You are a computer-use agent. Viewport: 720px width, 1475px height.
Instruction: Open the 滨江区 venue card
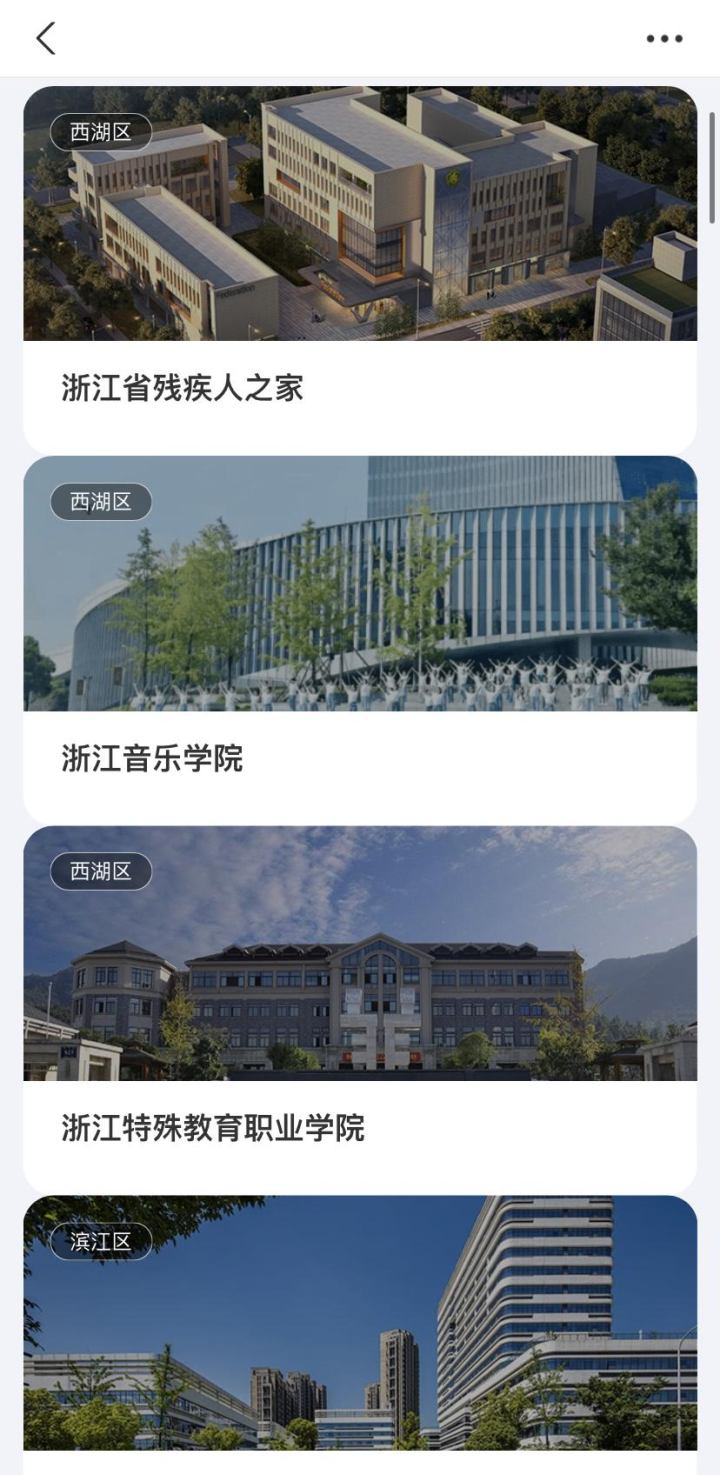click(360, 1330)
